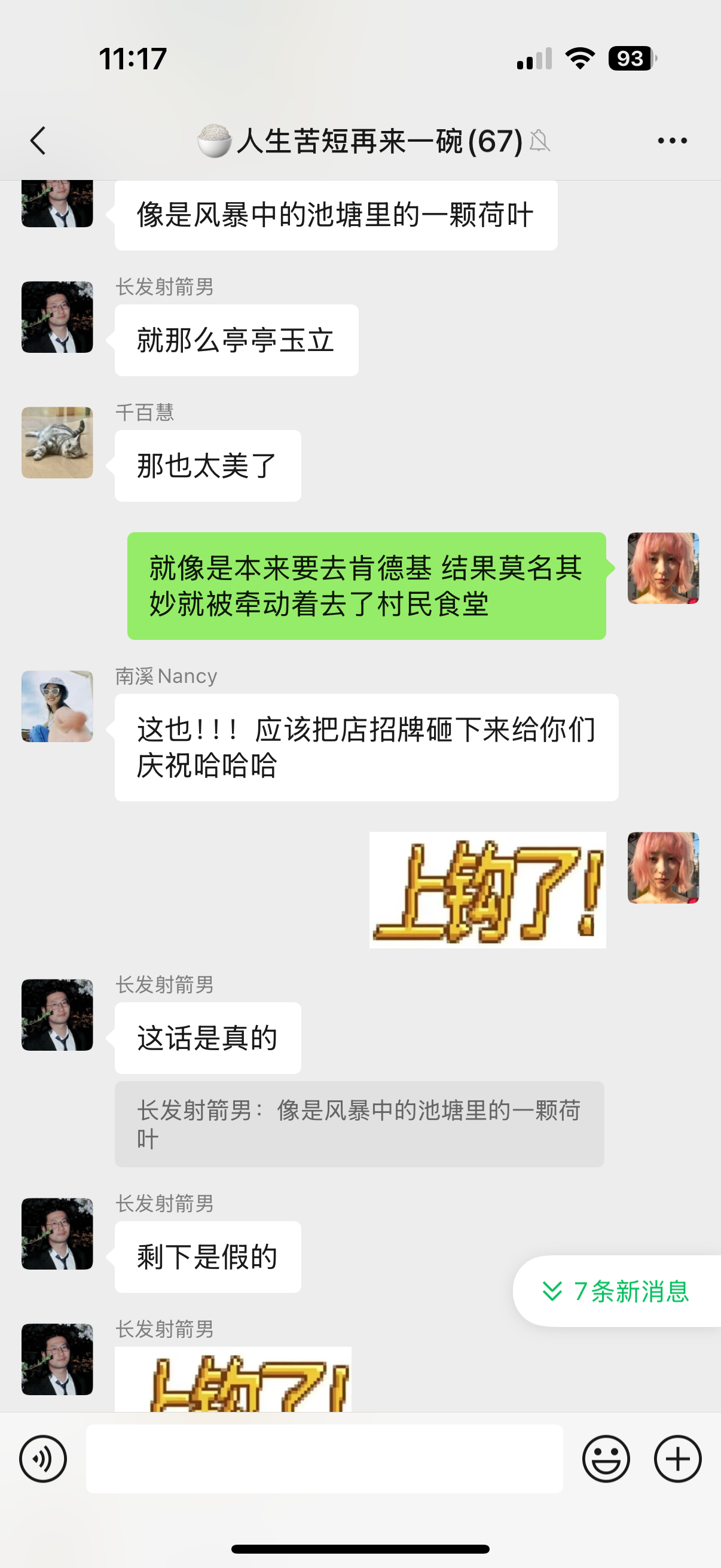Open the group chat options menu
The height and width of the screenshot is (1568, 721).
pyautogui.click(x=673, y=141)
